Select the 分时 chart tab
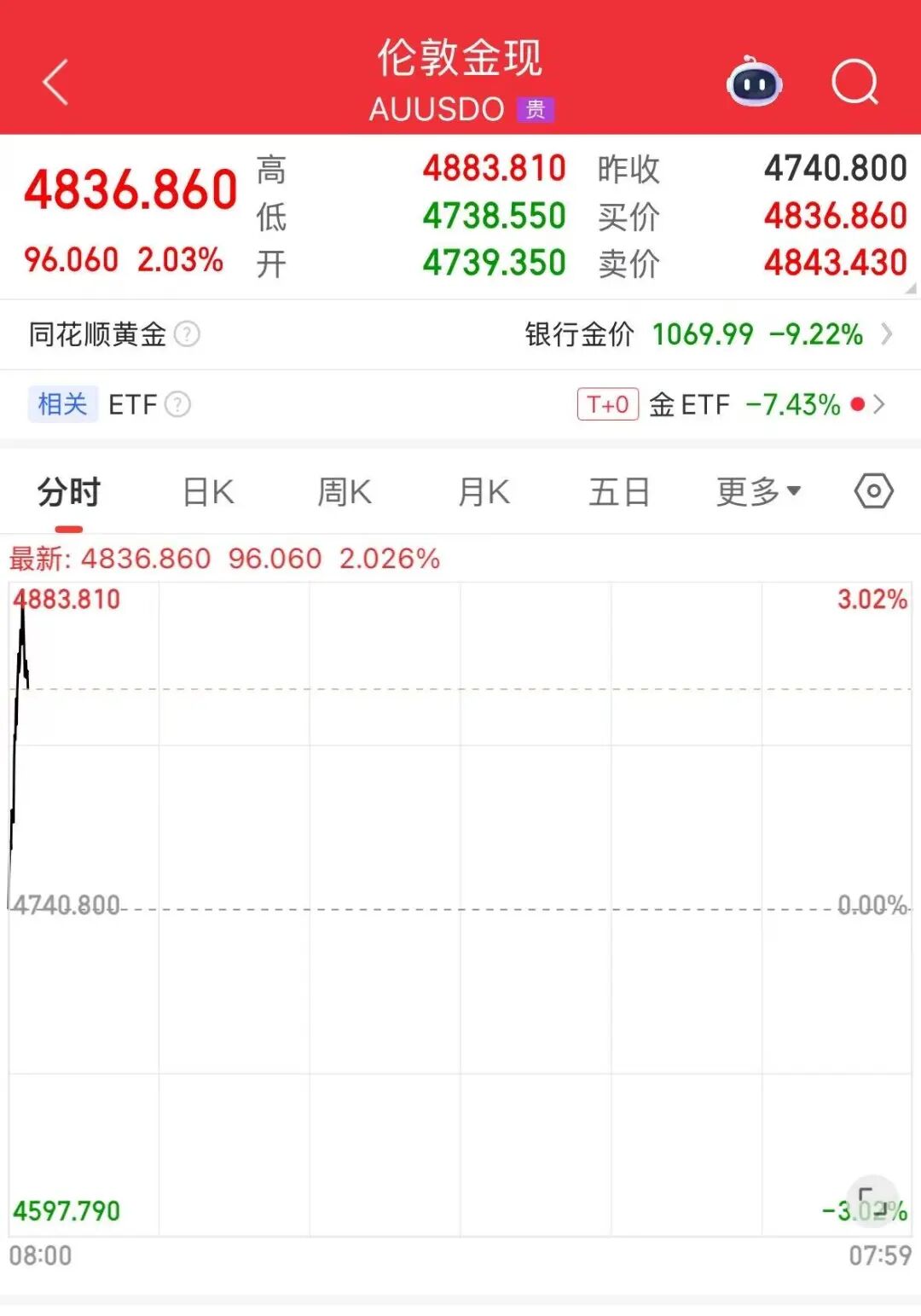921x1316 pixels. coord(69,493)
